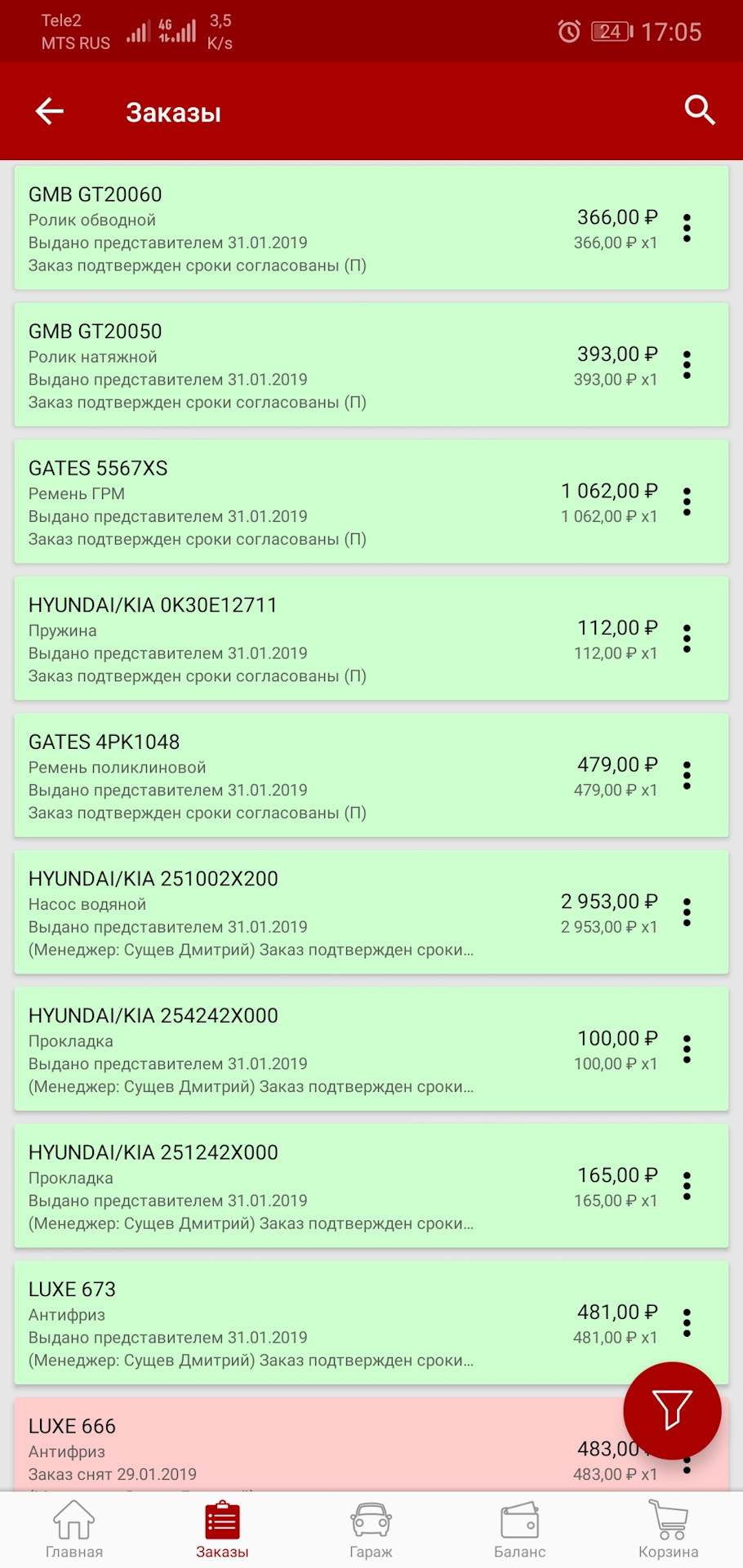Open overflow menu for GMB GT20050 order
743x1568 pixels.
pyautogui.click(x=687, y=365)
